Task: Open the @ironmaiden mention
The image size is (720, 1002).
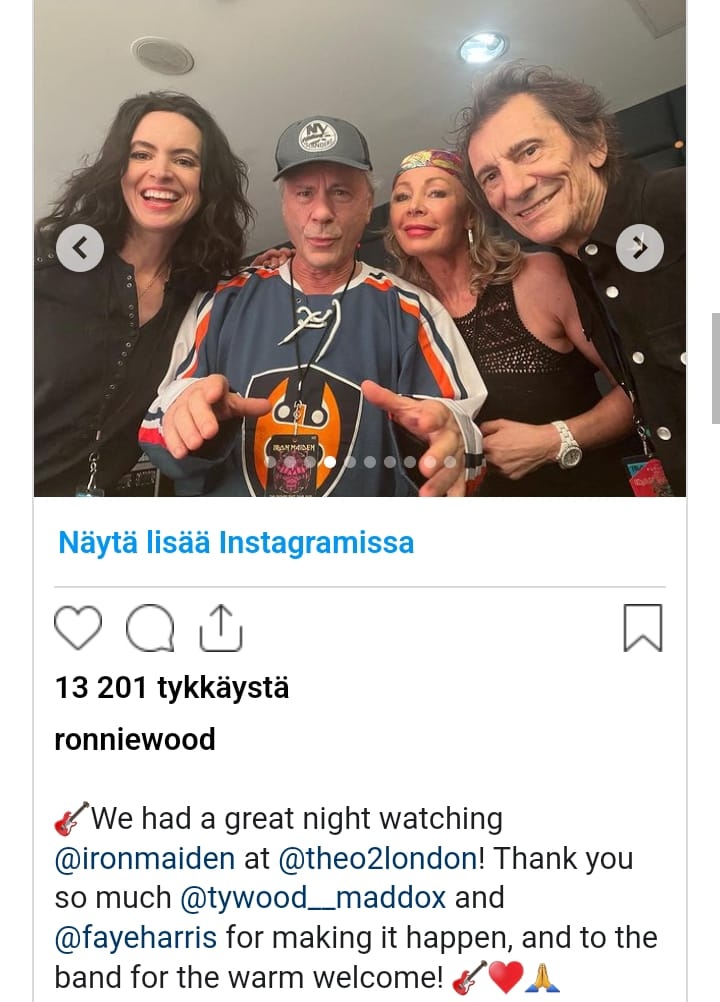Action: 145,858
